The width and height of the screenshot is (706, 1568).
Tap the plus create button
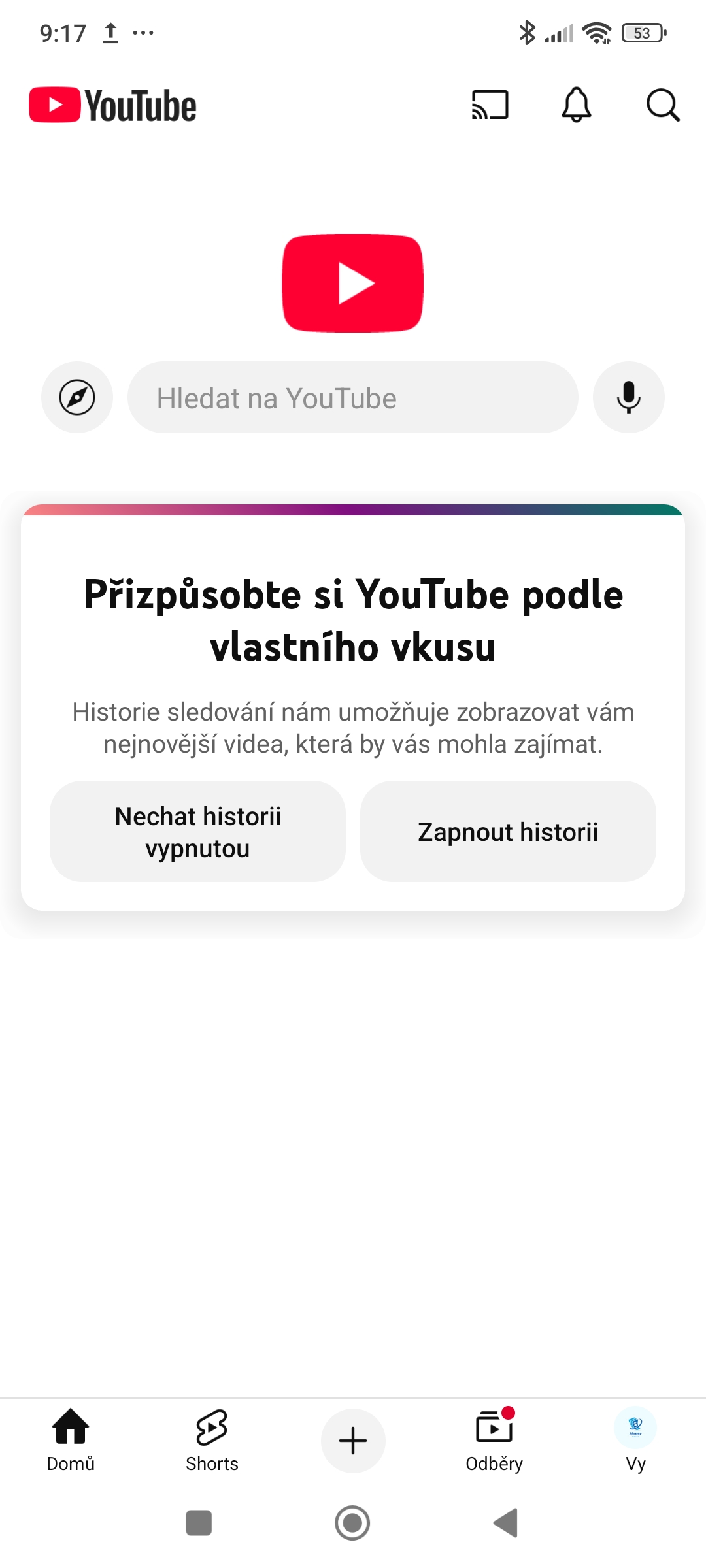(x=353, y=1441)
